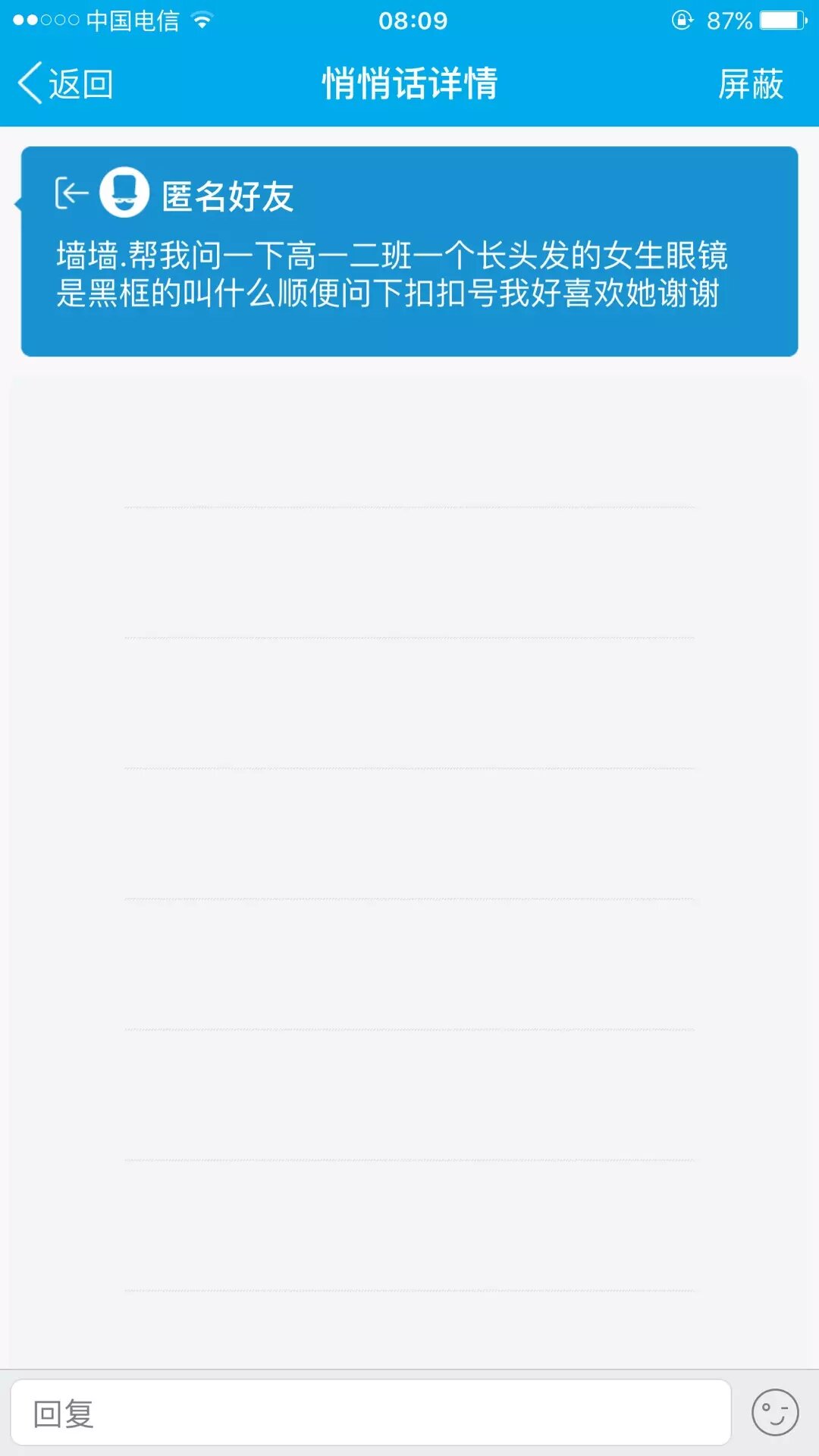The image size is (819, 1456).
Task: Block this whisper with 屏蔽
Action: tap(750, 83)
